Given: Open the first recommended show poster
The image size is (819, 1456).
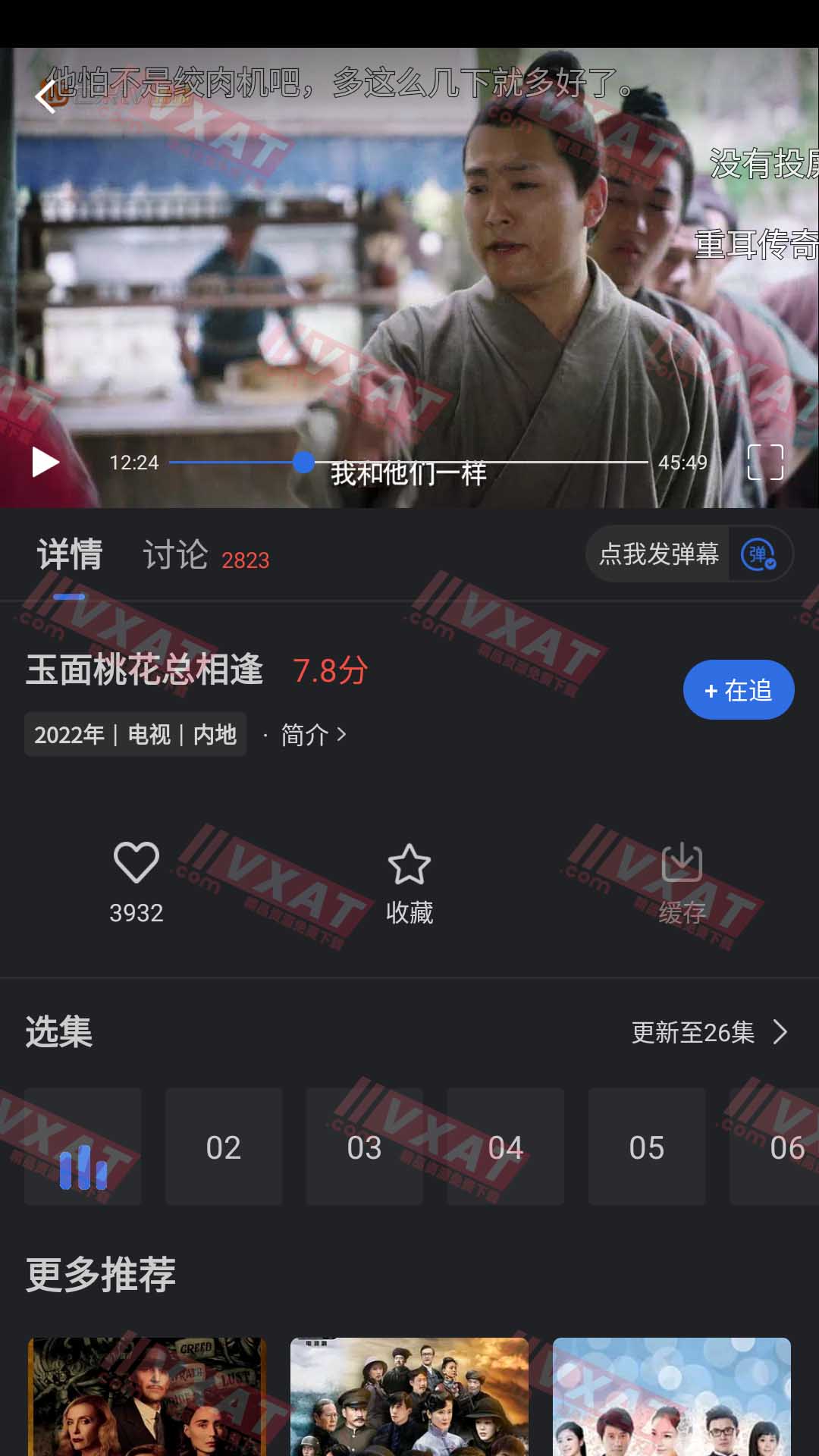Looking at the screenshot, I should (x=147, y=1395).
